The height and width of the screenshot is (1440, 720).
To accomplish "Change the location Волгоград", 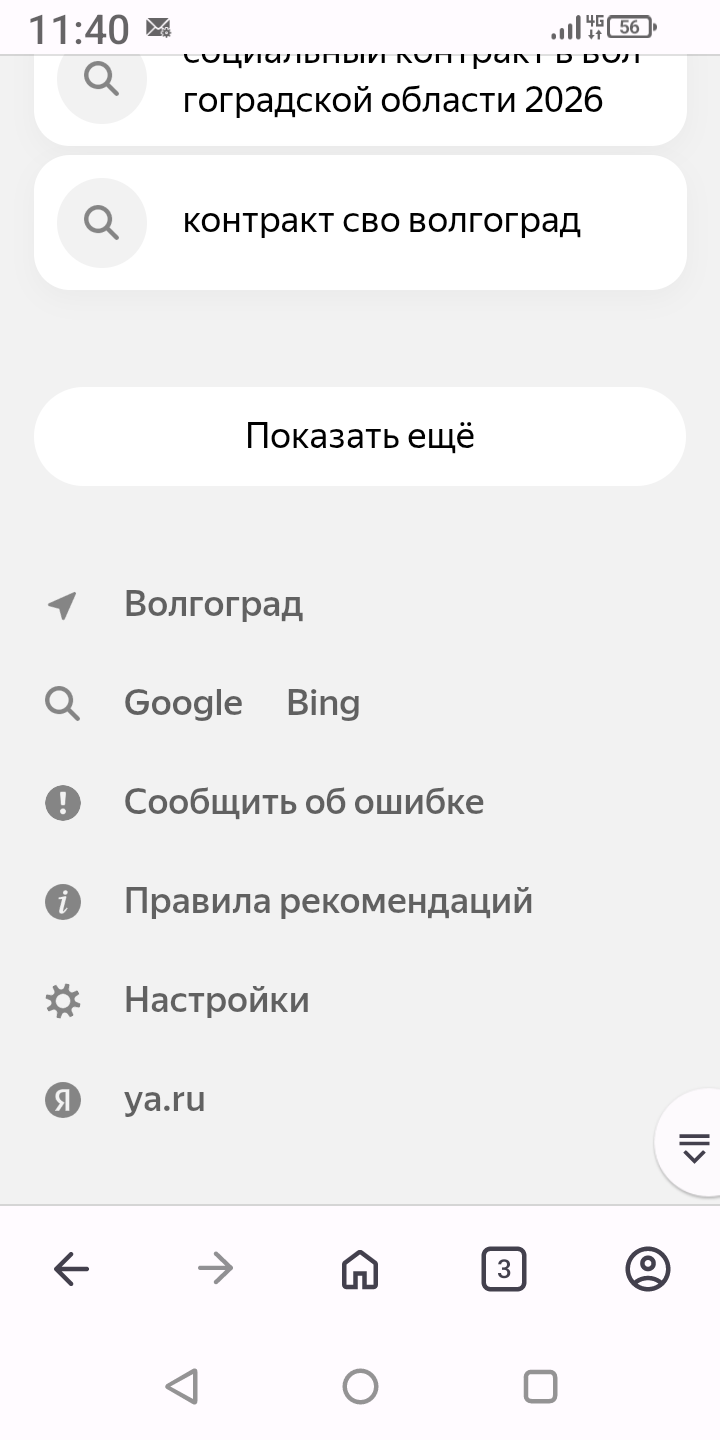I will [212, 604].
